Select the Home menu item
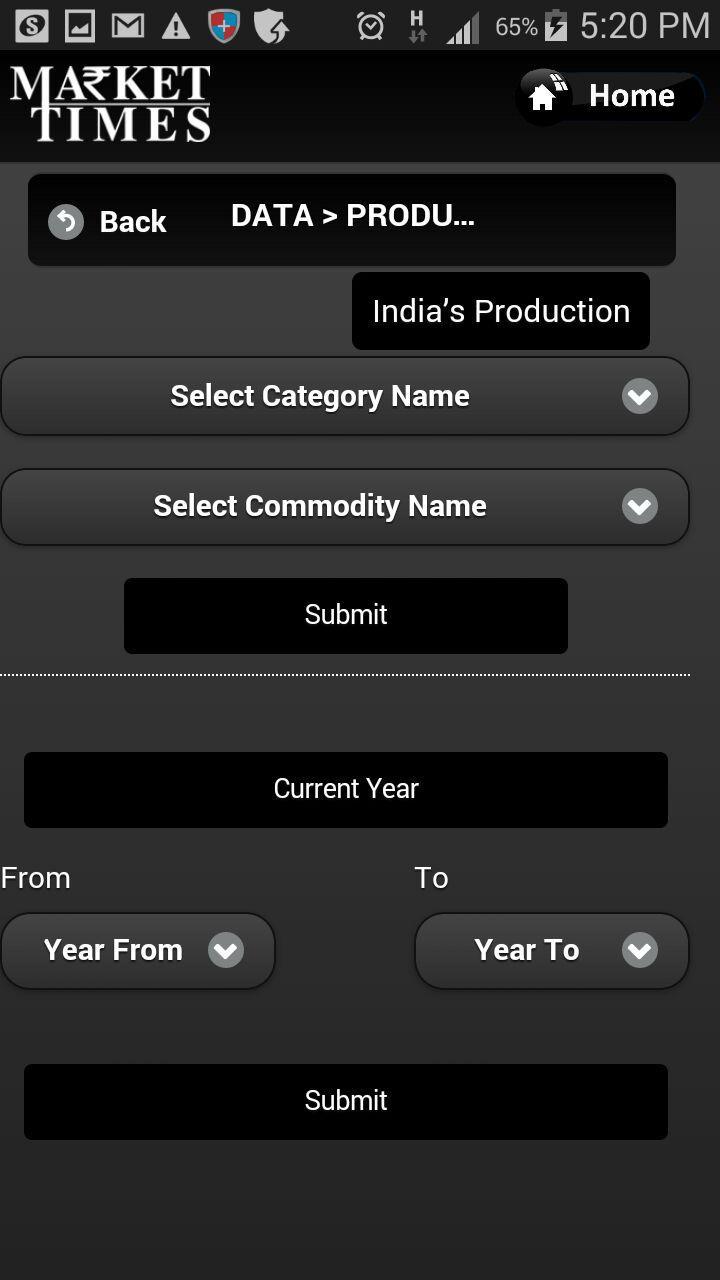 click(x=630, y=96)
